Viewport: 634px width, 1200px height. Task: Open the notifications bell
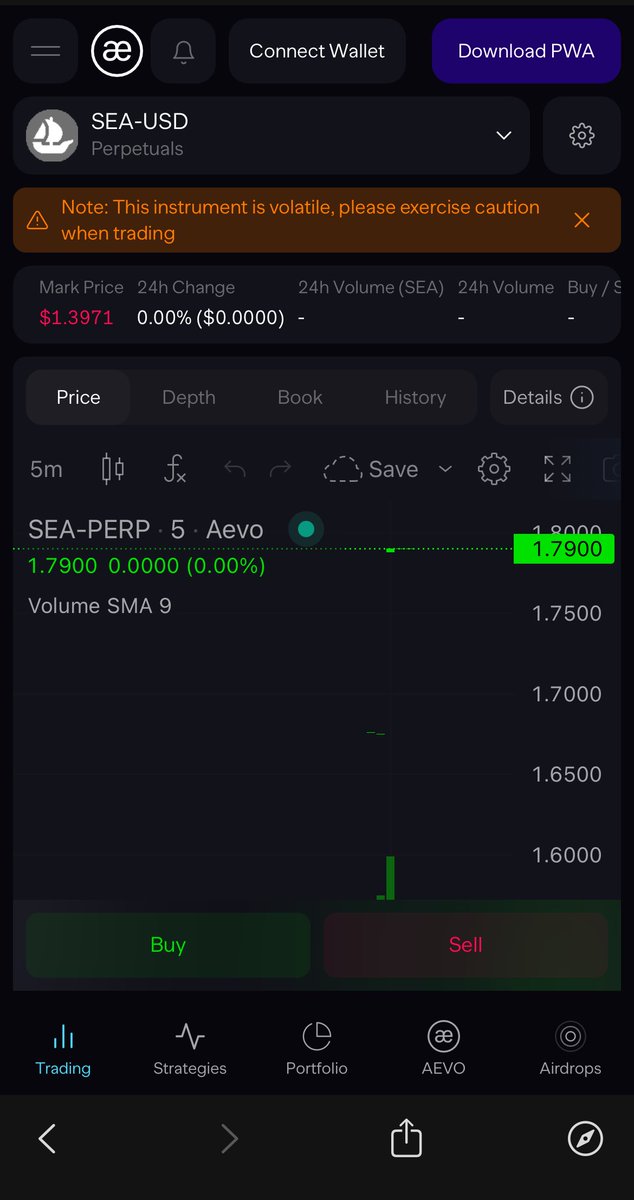pyautogui.click(x=183, y=51)
